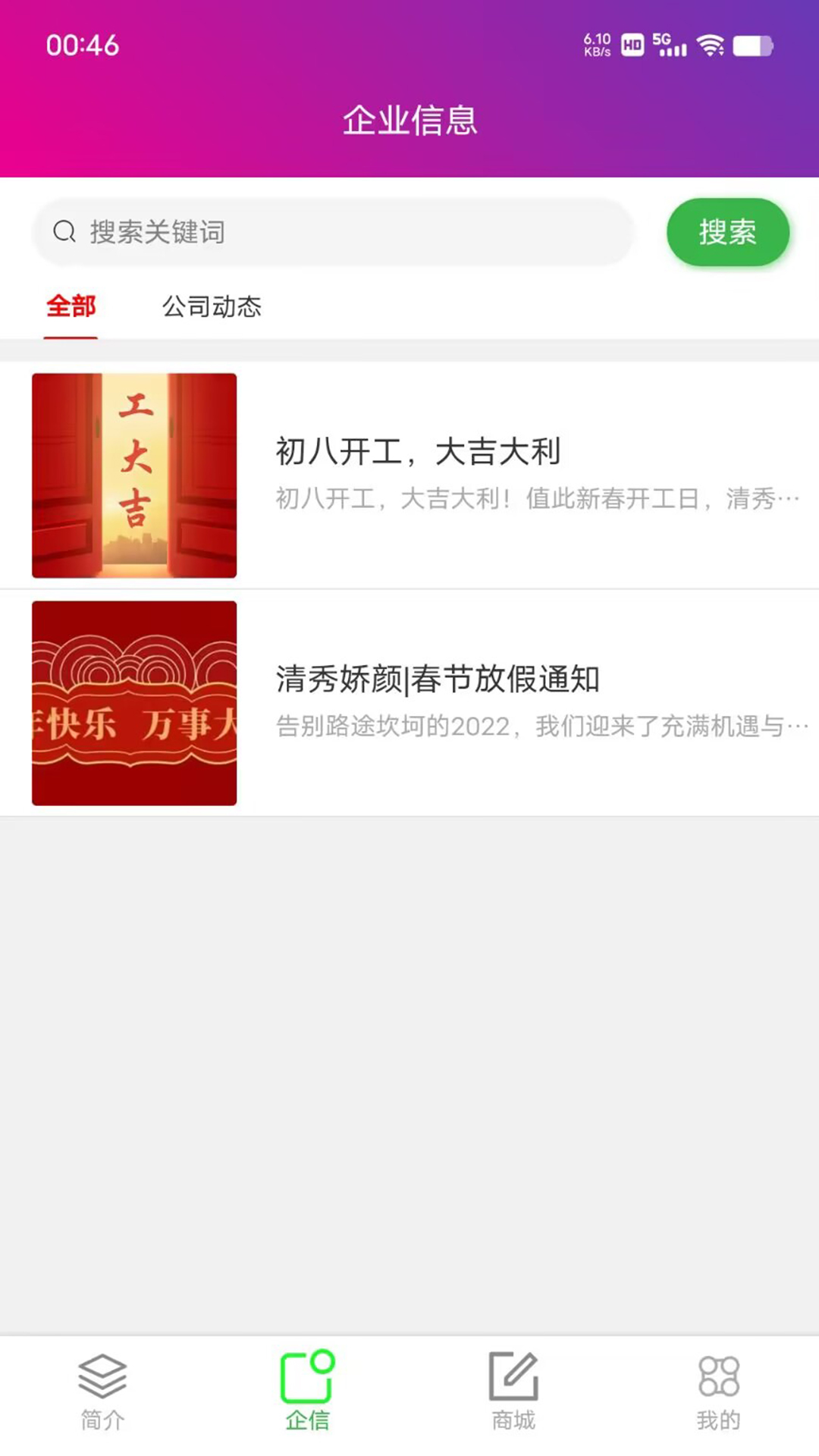Viewport: 819px width, 1456px height.
Task: Select the 全部 tab
Action: coord(71,307)
